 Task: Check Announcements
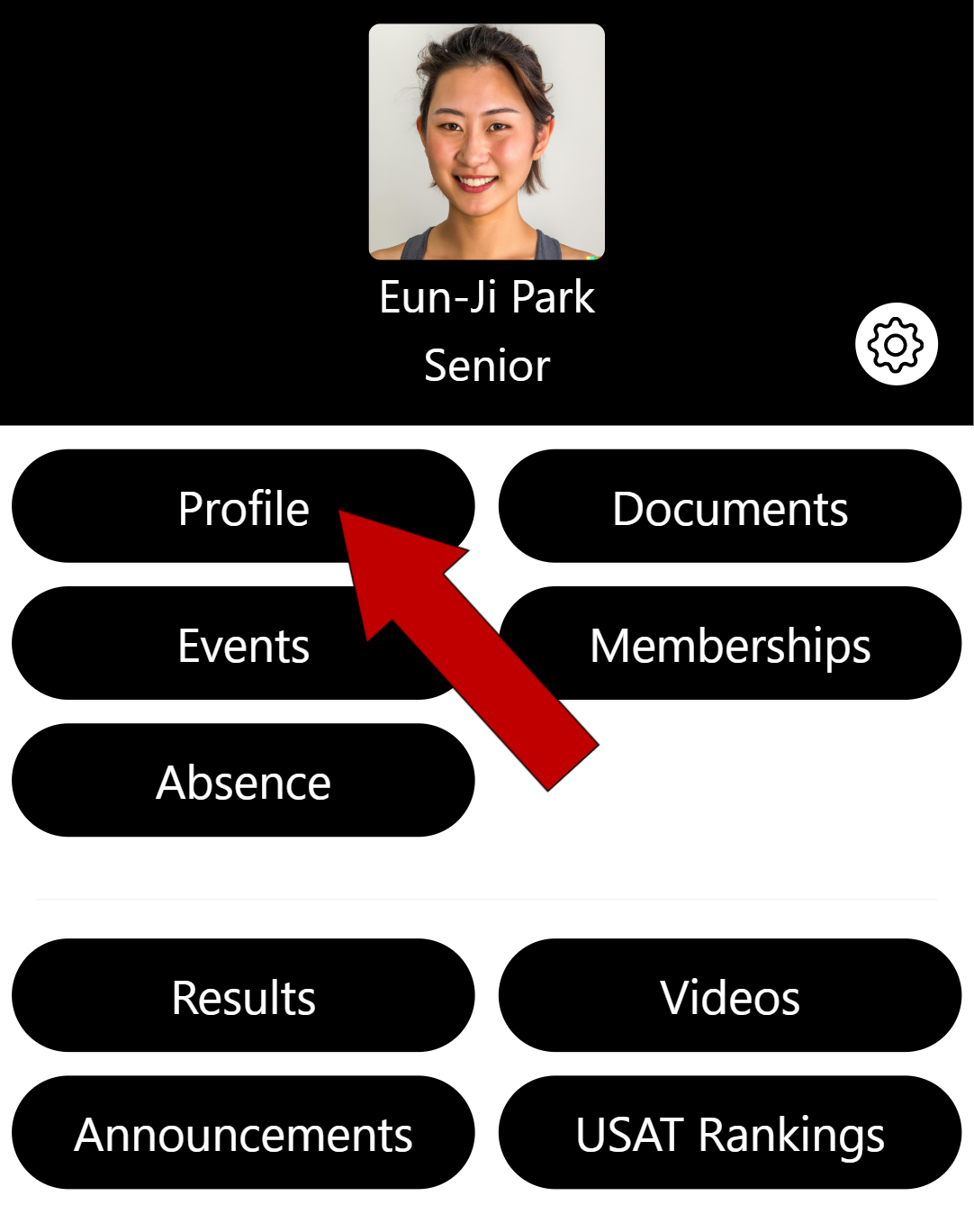pos(243,1133)
